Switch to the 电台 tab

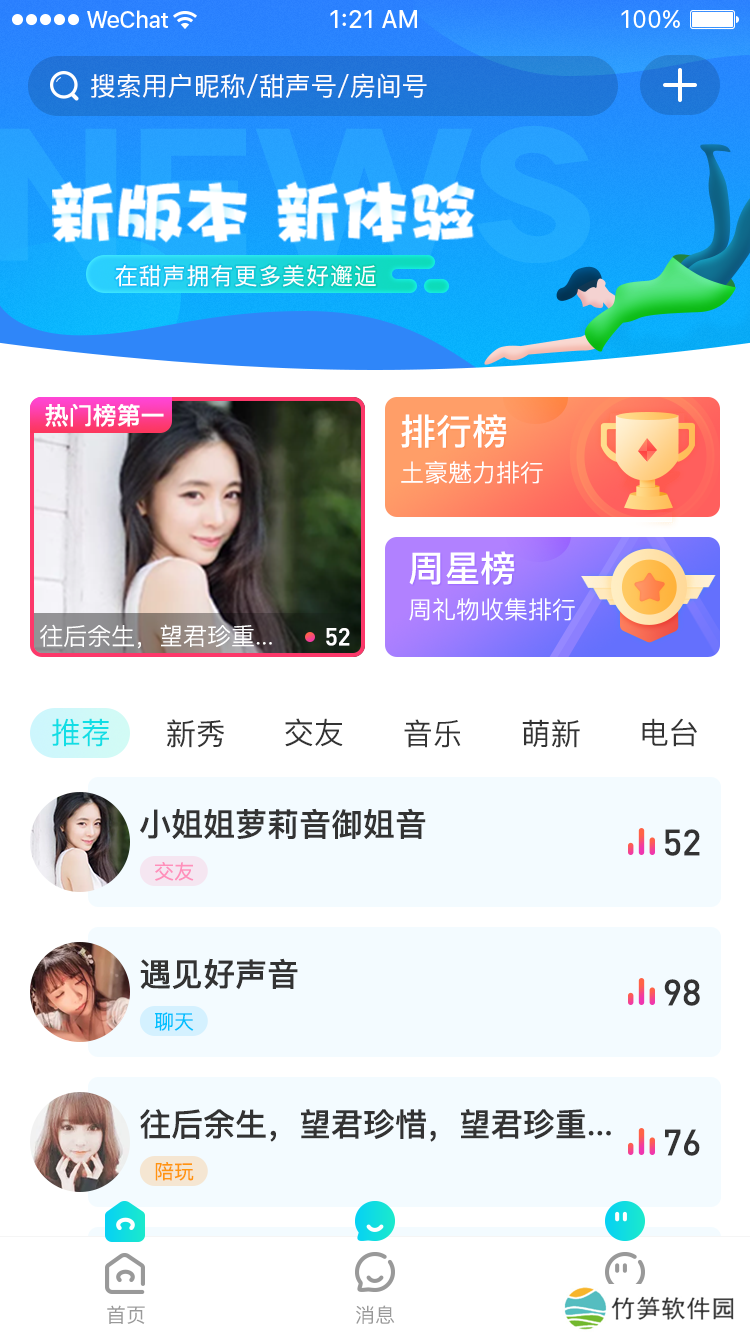(x=668, y=734)
